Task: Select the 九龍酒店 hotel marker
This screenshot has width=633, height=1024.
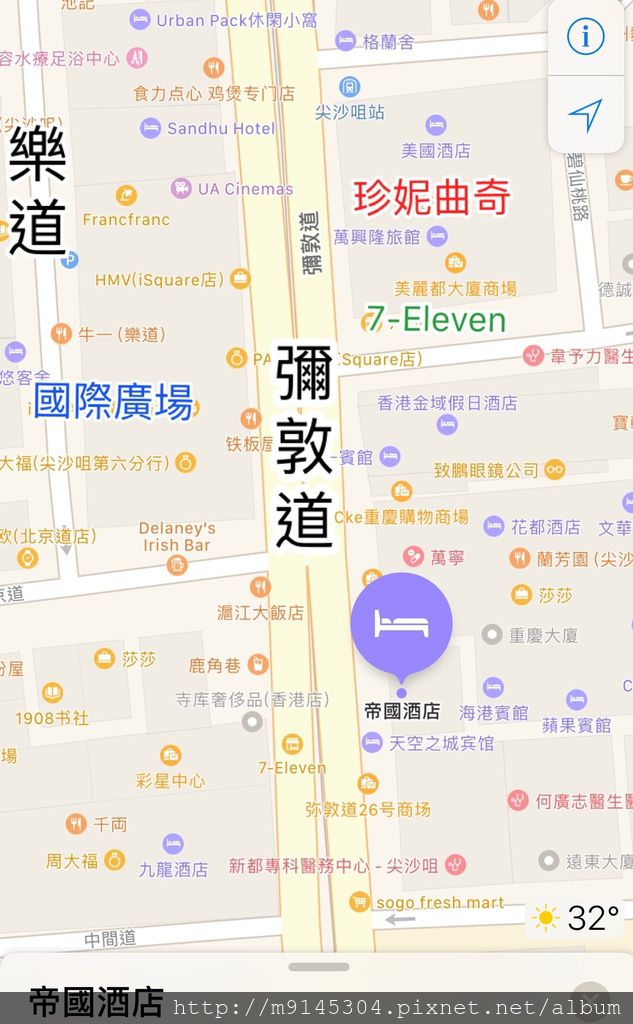Action: 172,843
